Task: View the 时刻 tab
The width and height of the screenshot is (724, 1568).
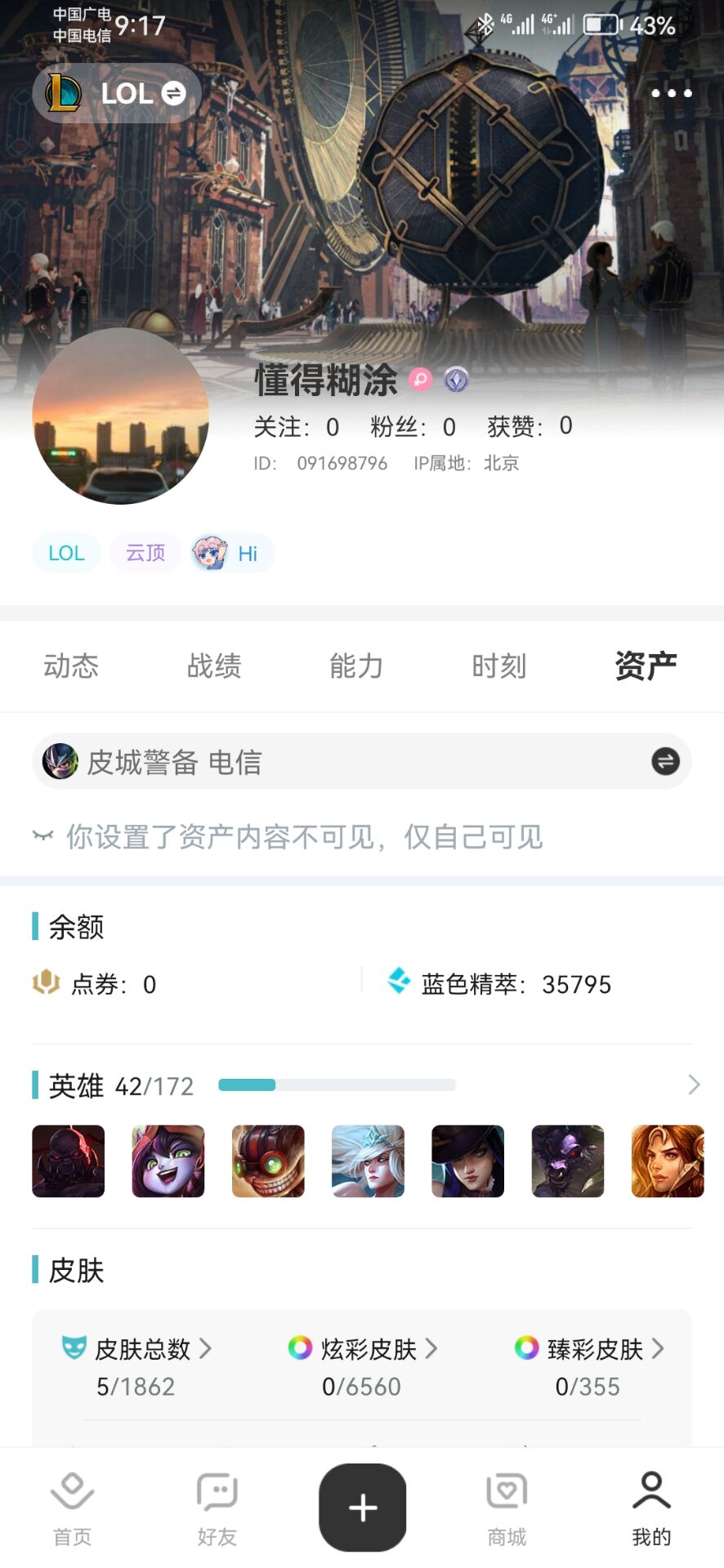Action: [x=498, y=666]
